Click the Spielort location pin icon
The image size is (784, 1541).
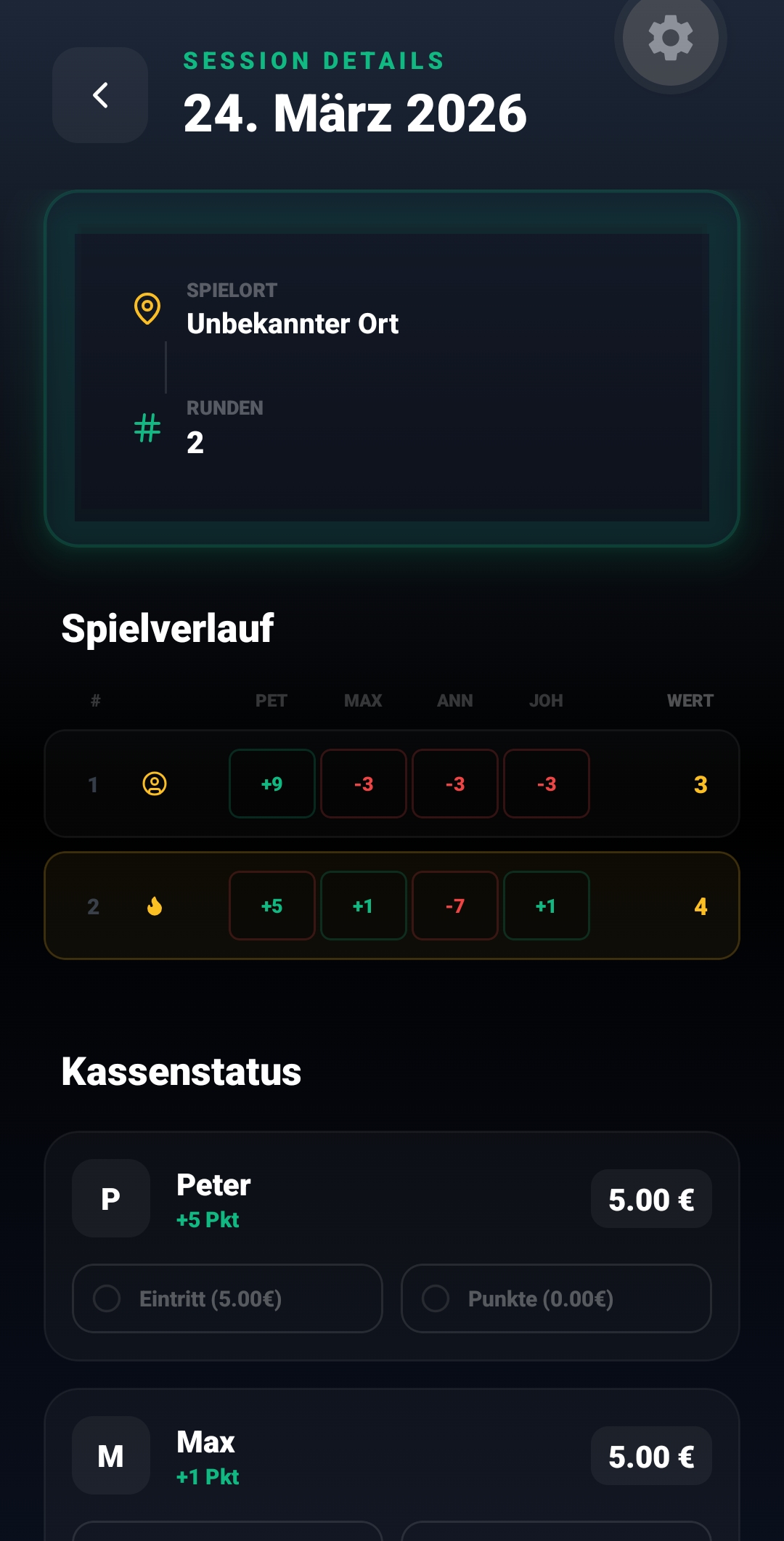[x=147, y=309]
